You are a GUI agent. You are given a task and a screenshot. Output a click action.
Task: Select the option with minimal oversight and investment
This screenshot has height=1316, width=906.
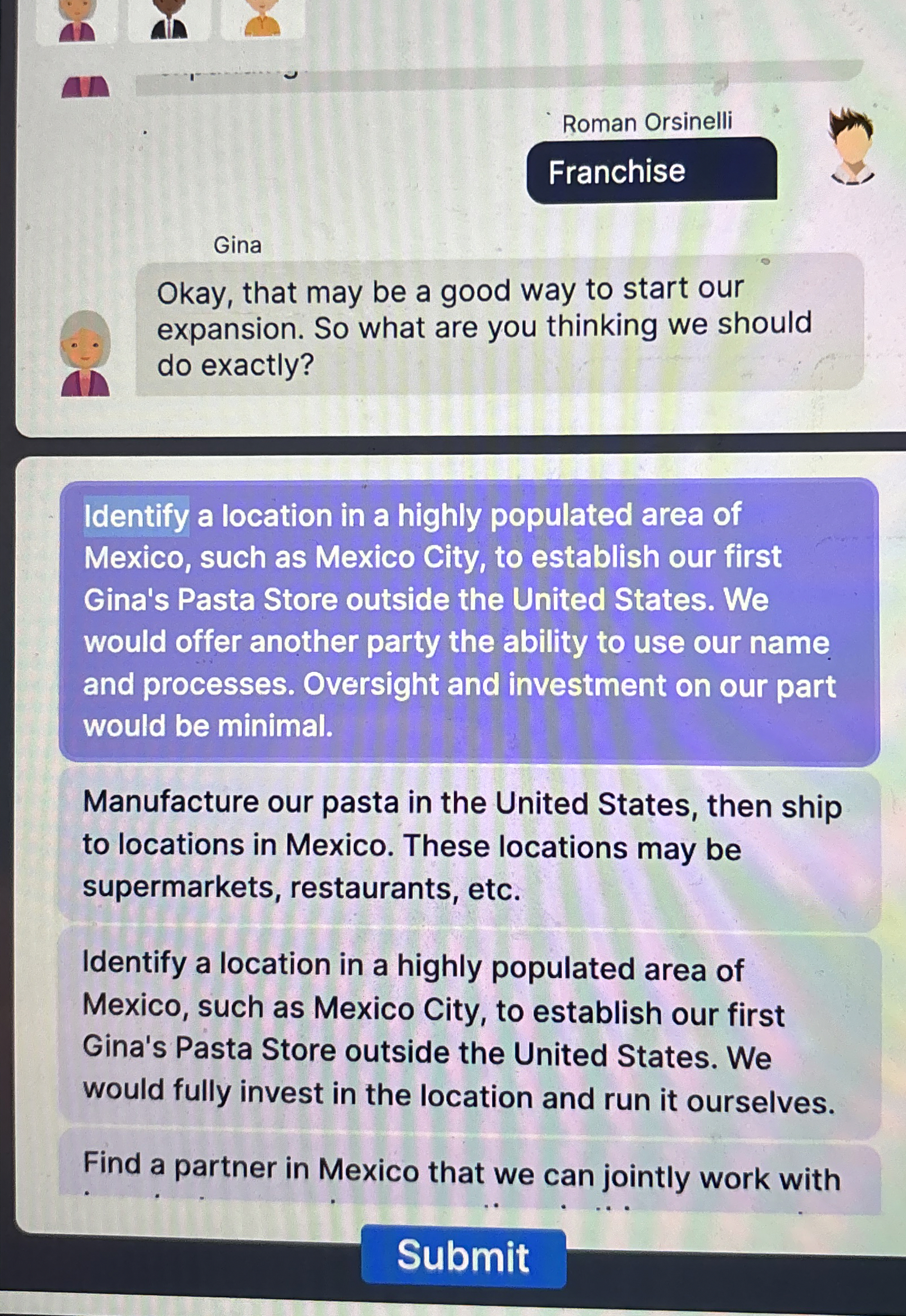click(x=469, y=621)
